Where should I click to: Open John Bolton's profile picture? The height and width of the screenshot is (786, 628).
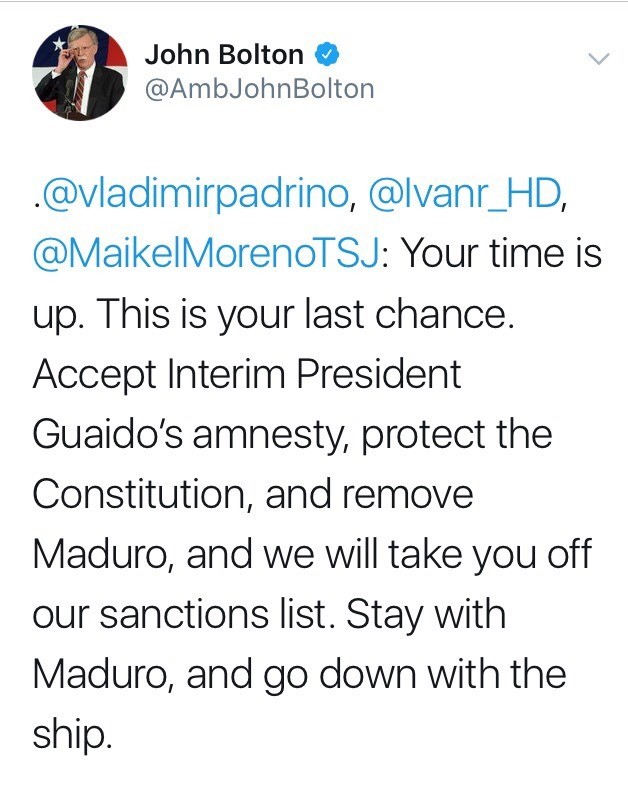pos(80,72)
